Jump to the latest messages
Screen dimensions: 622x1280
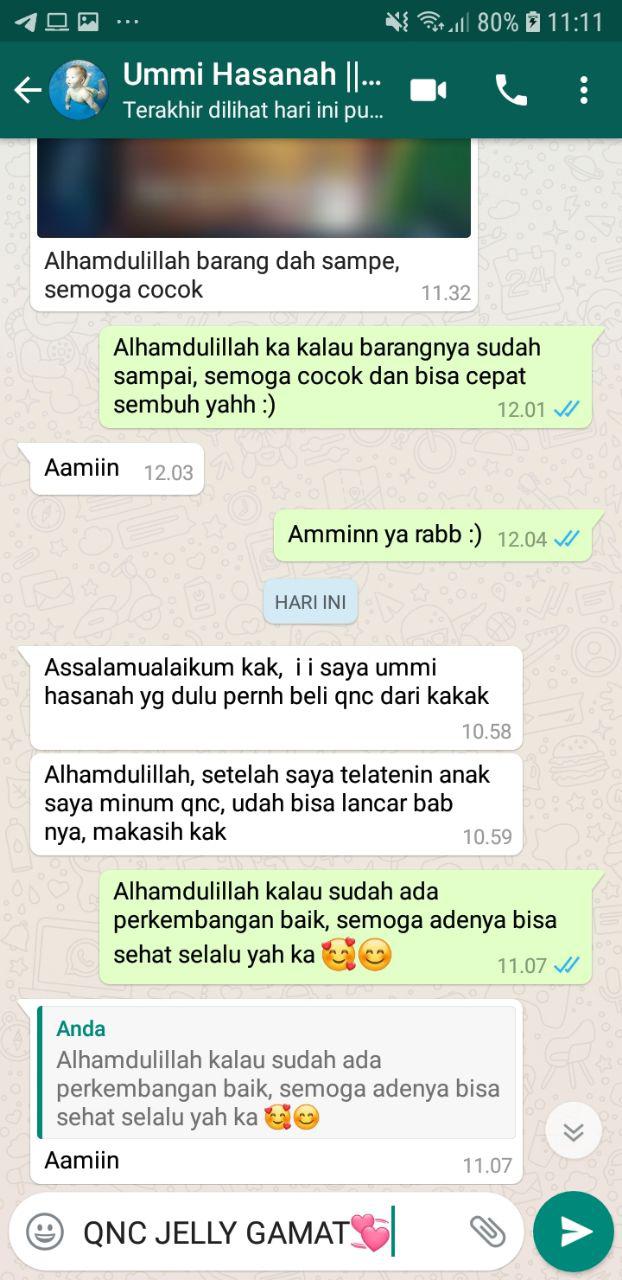point(573,1131)
